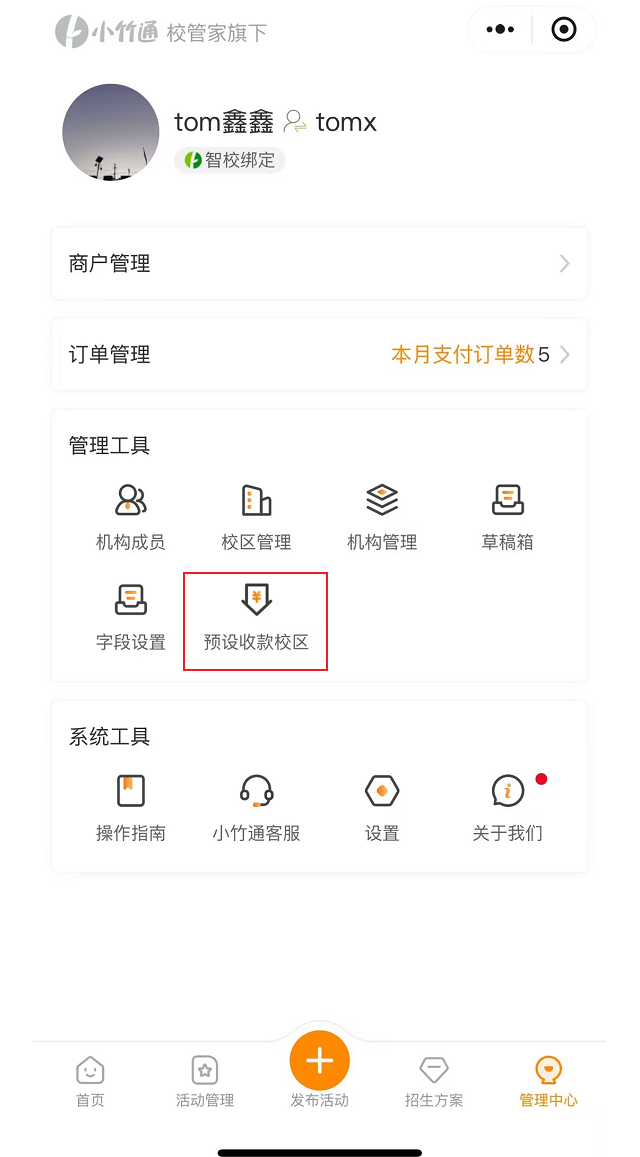Screen dimensions: 640x1157
Task: Open 操作指南 guide
Action: click(x=130, y=808)
